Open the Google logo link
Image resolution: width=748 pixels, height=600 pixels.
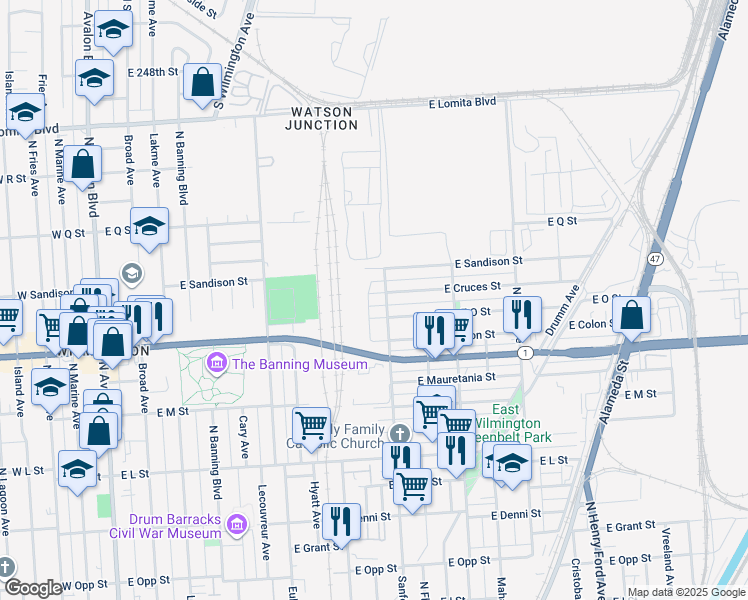(x=33, y=588)
